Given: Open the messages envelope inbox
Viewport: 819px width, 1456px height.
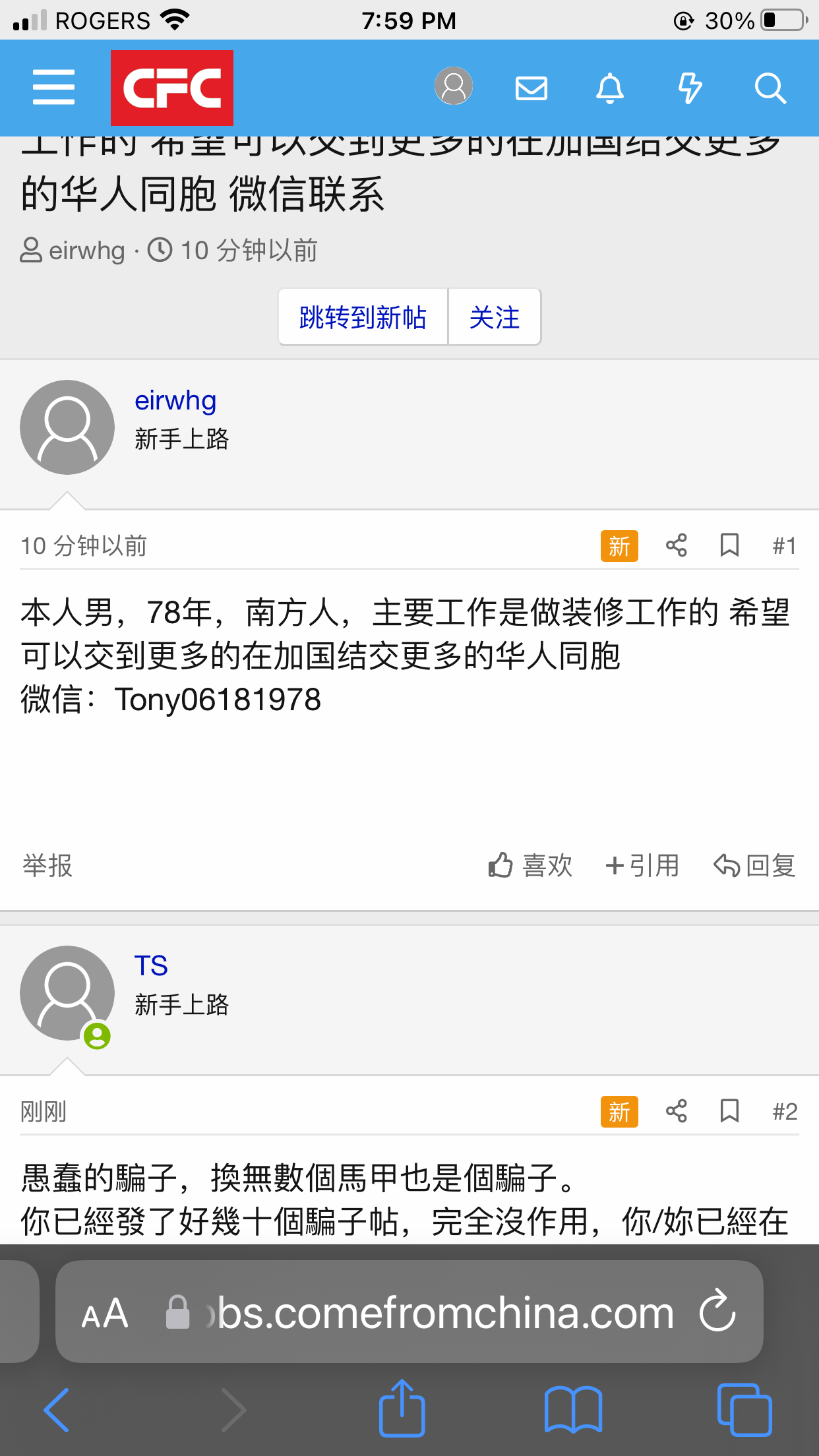Looking at the screenshot, I should click(x=531, y=88).
